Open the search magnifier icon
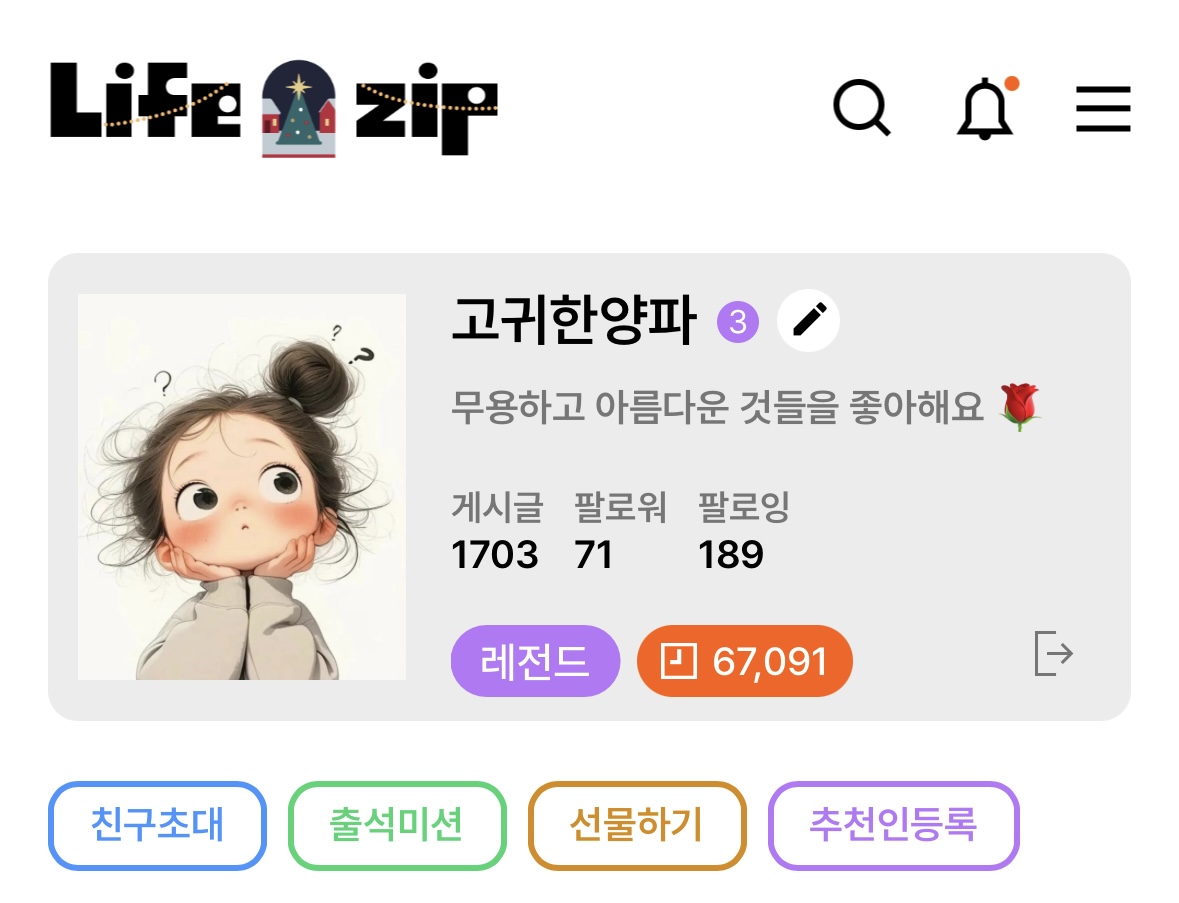 coord(862,108)
